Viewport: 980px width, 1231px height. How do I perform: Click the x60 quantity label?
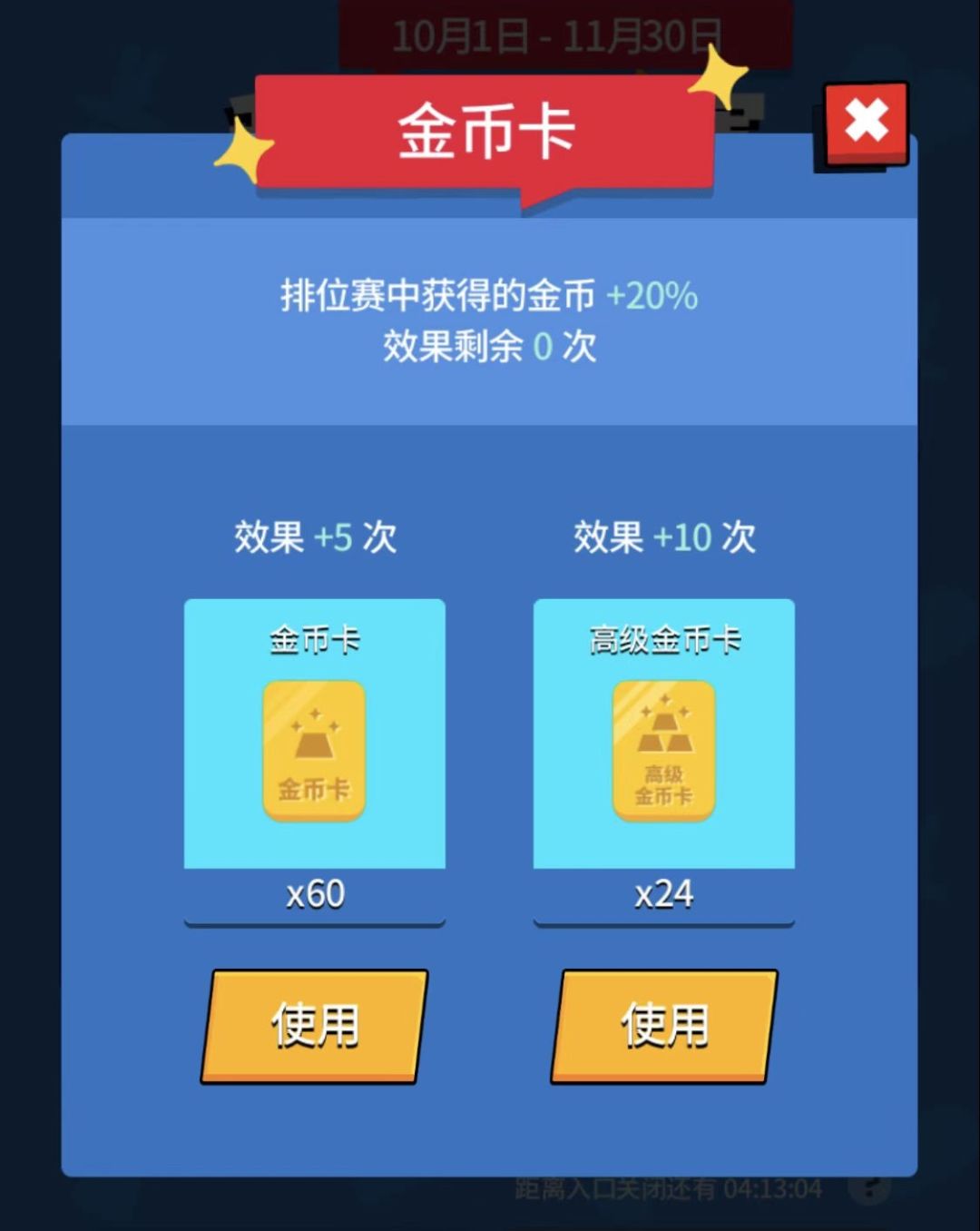pos(315,893)
